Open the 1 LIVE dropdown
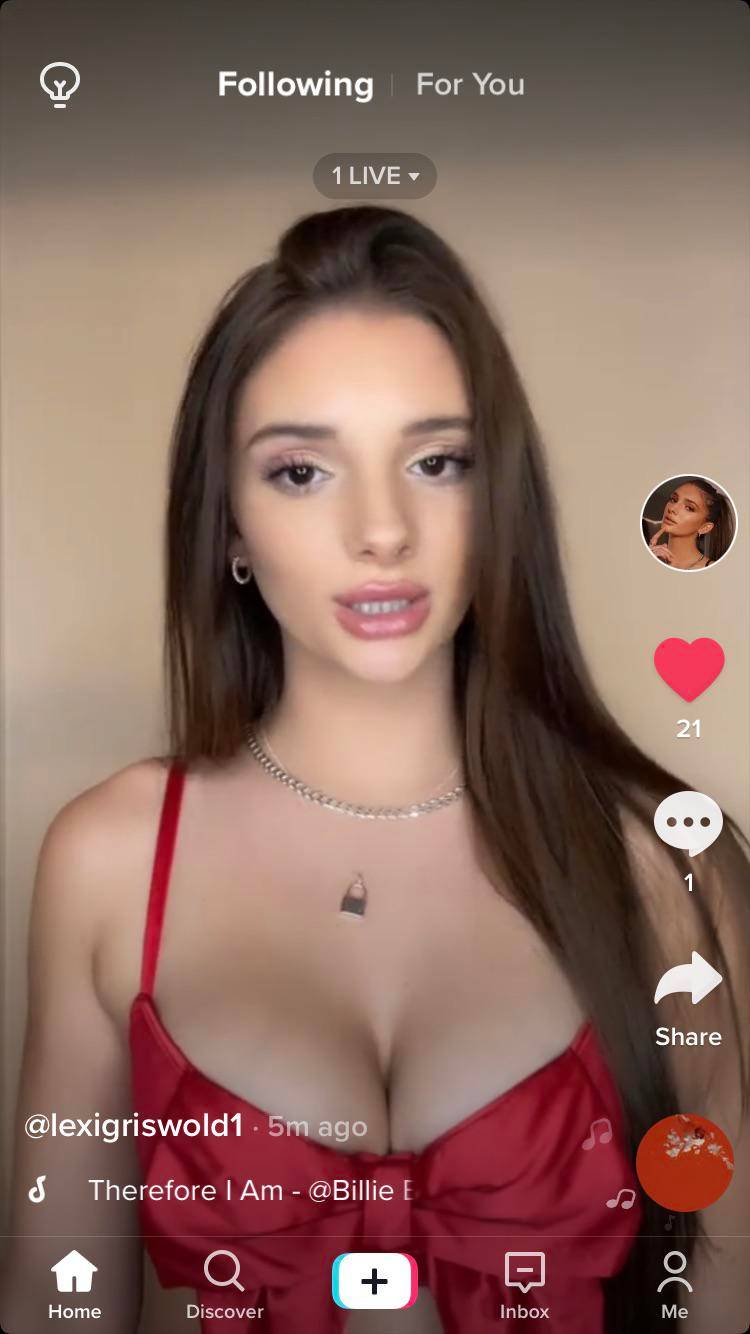Screen dimensions: 750x1334 coord(374,175)
